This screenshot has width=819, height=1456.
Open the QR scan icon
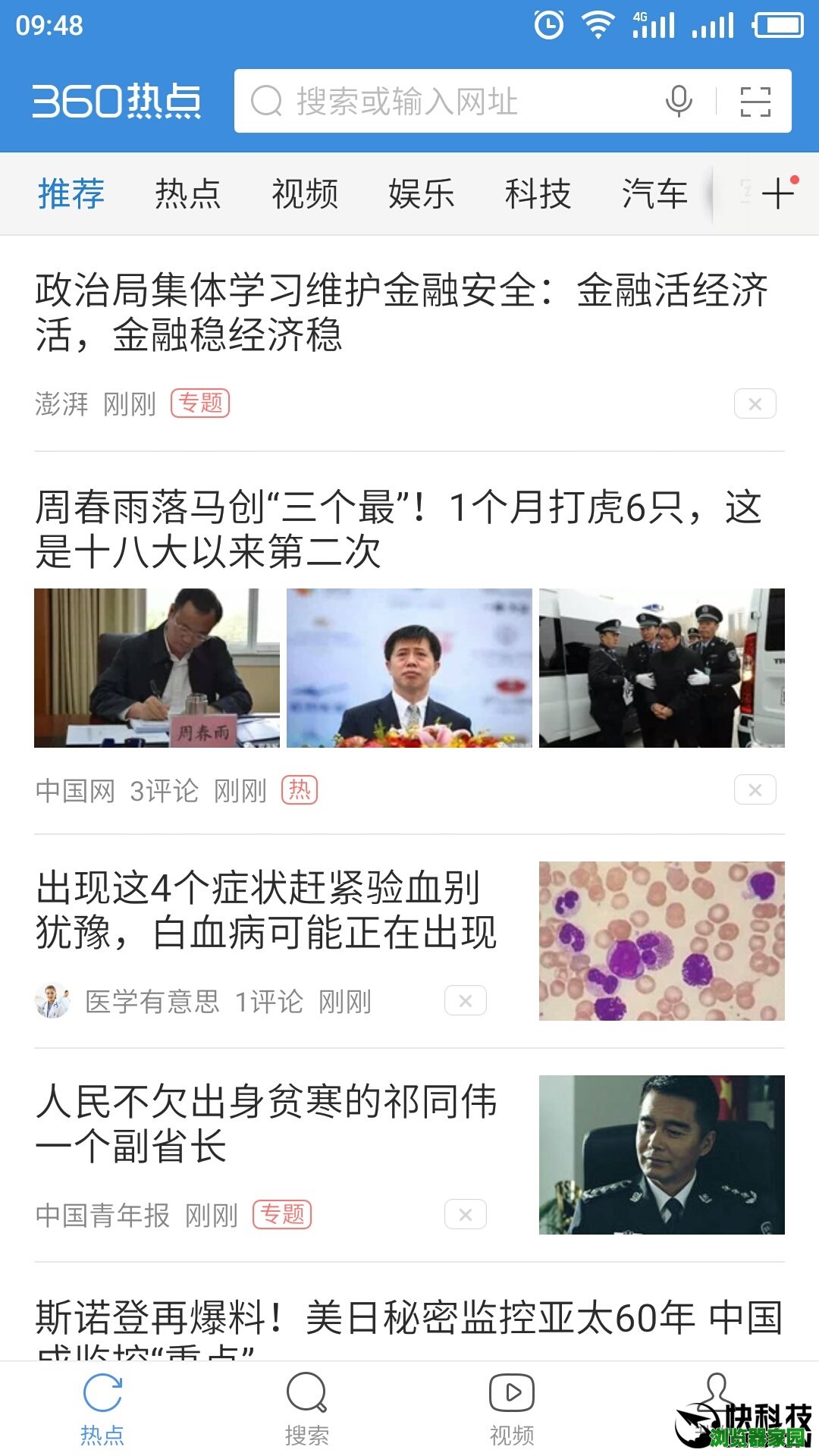(x=755, y=101)
